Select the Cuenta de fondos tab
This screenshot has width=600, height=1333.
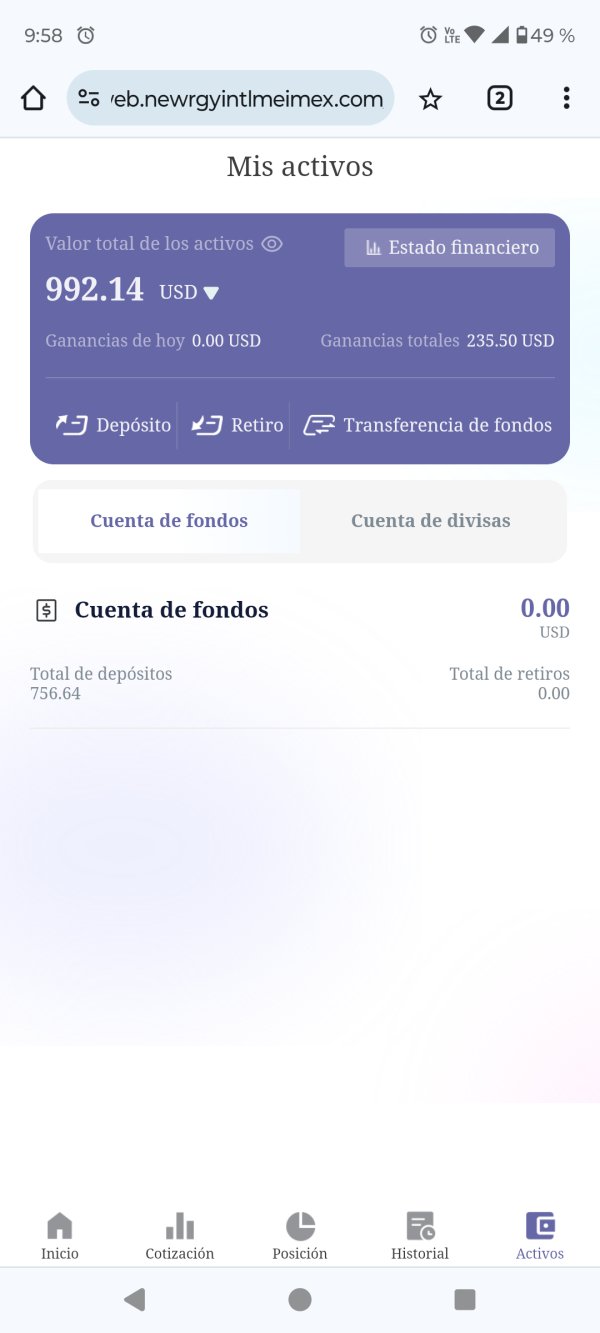(x=169, y=521)
